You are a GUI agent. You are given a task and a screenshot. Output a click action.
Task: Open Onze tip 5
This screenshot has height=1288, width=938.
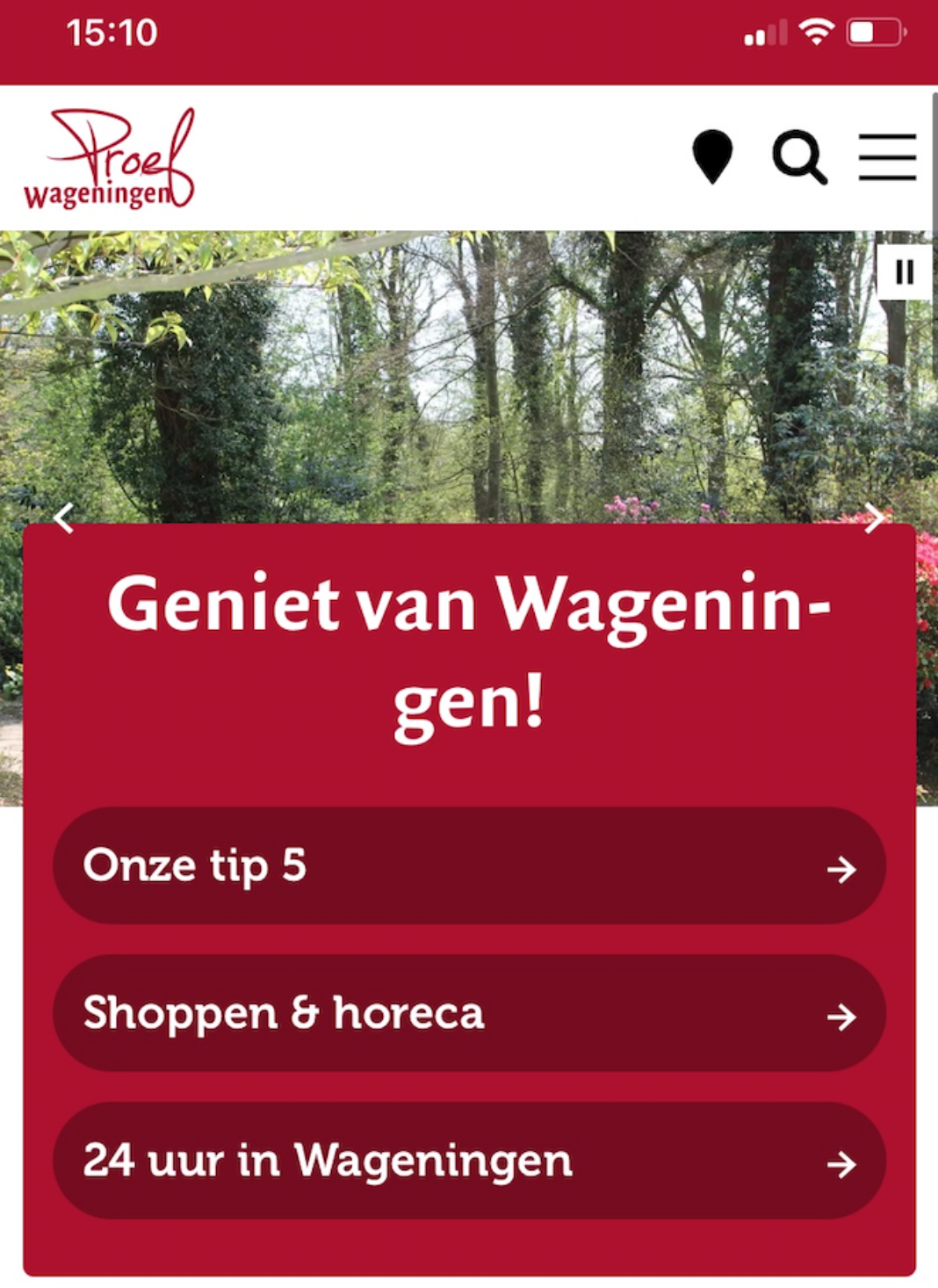469,866
